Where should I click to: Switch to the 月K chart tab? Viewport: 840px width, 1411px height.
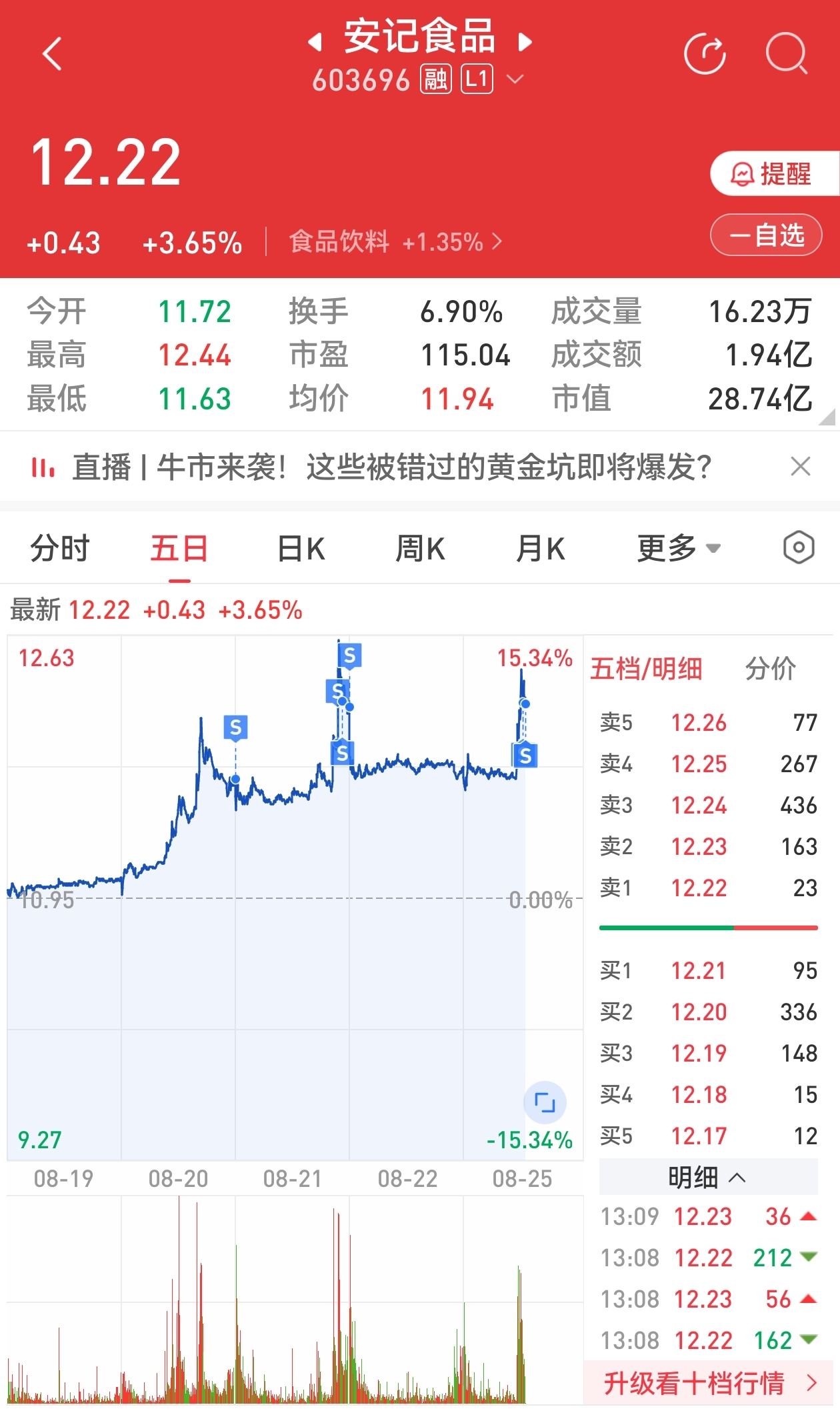541,549
